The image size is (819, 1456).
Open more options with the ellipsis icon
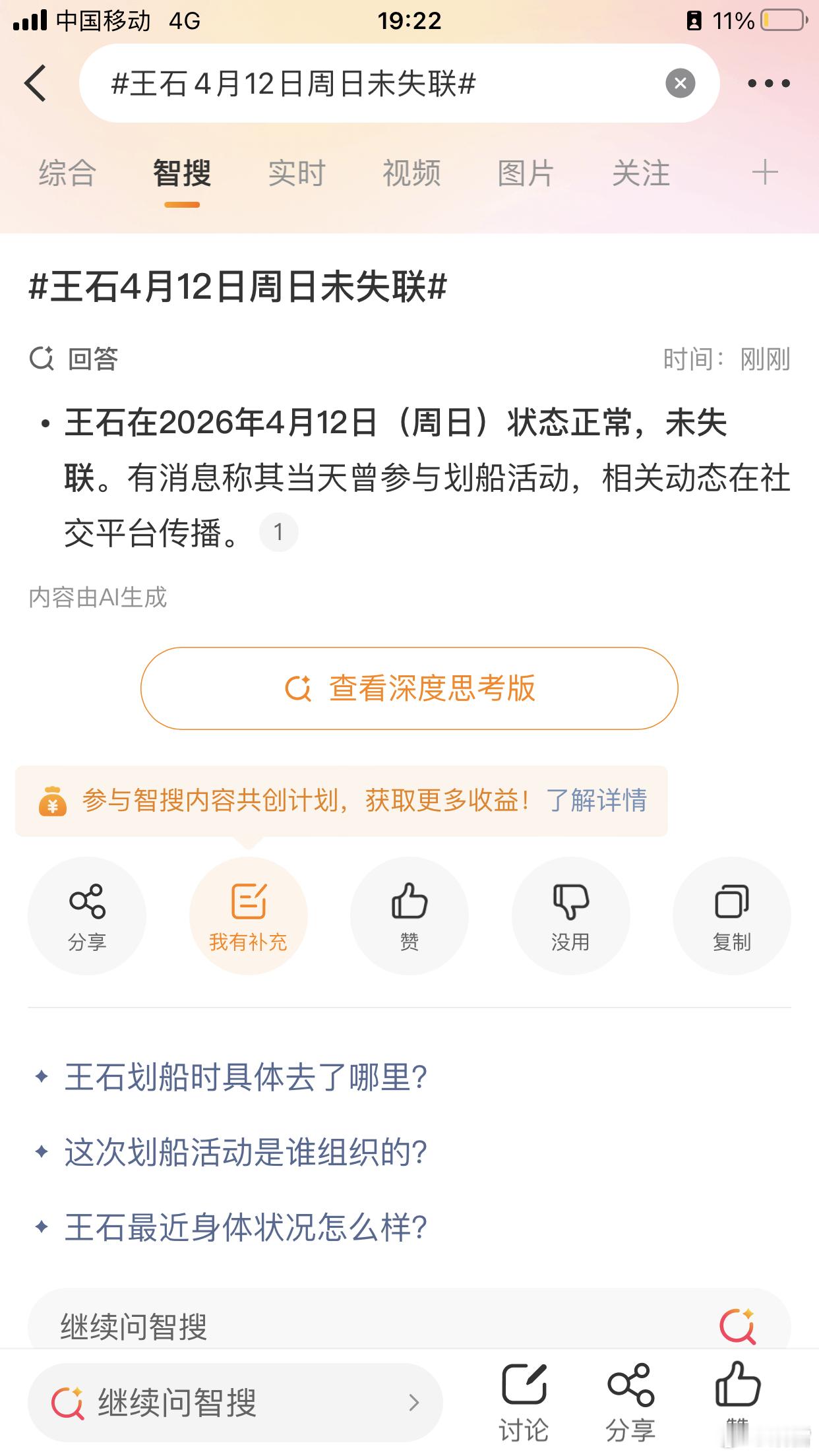click(769, 83)
